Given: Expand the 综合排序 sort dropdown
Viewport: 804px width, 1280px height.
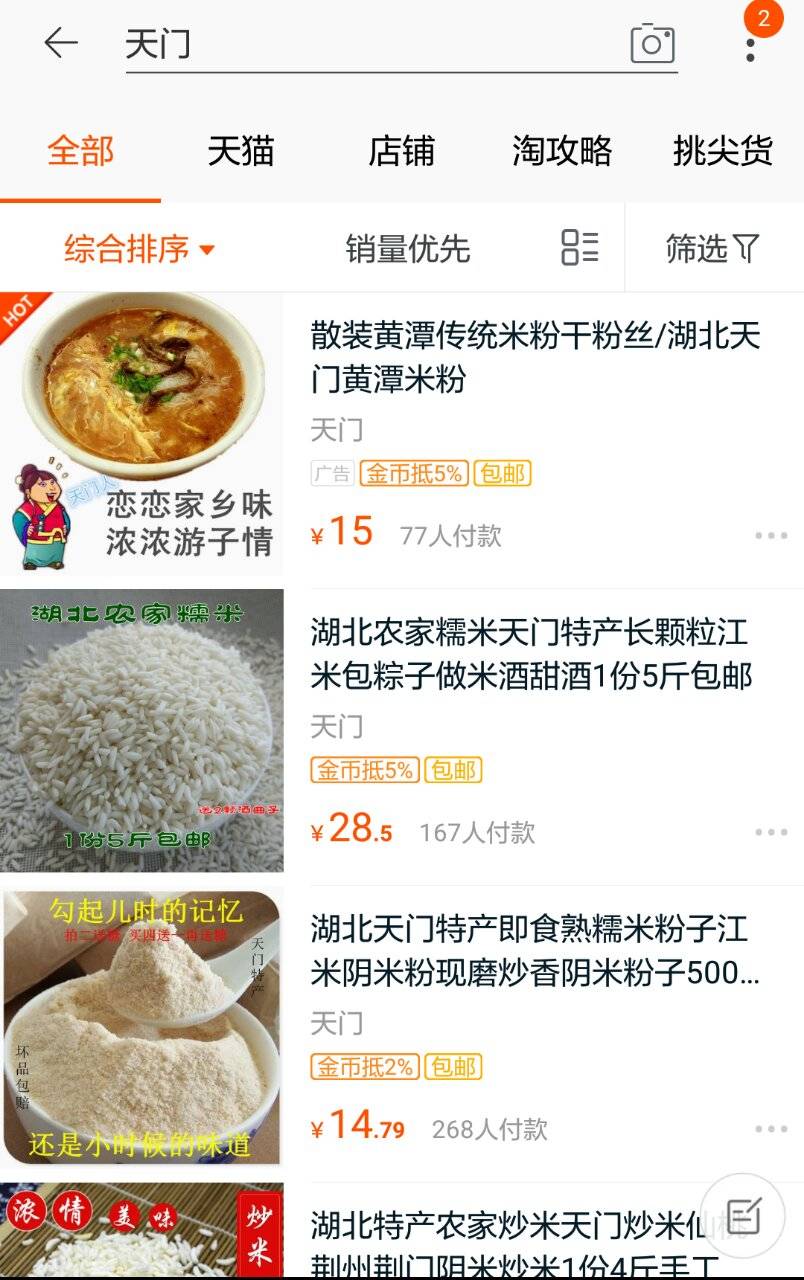Looking at the screenshot, I should coord(140,248).
